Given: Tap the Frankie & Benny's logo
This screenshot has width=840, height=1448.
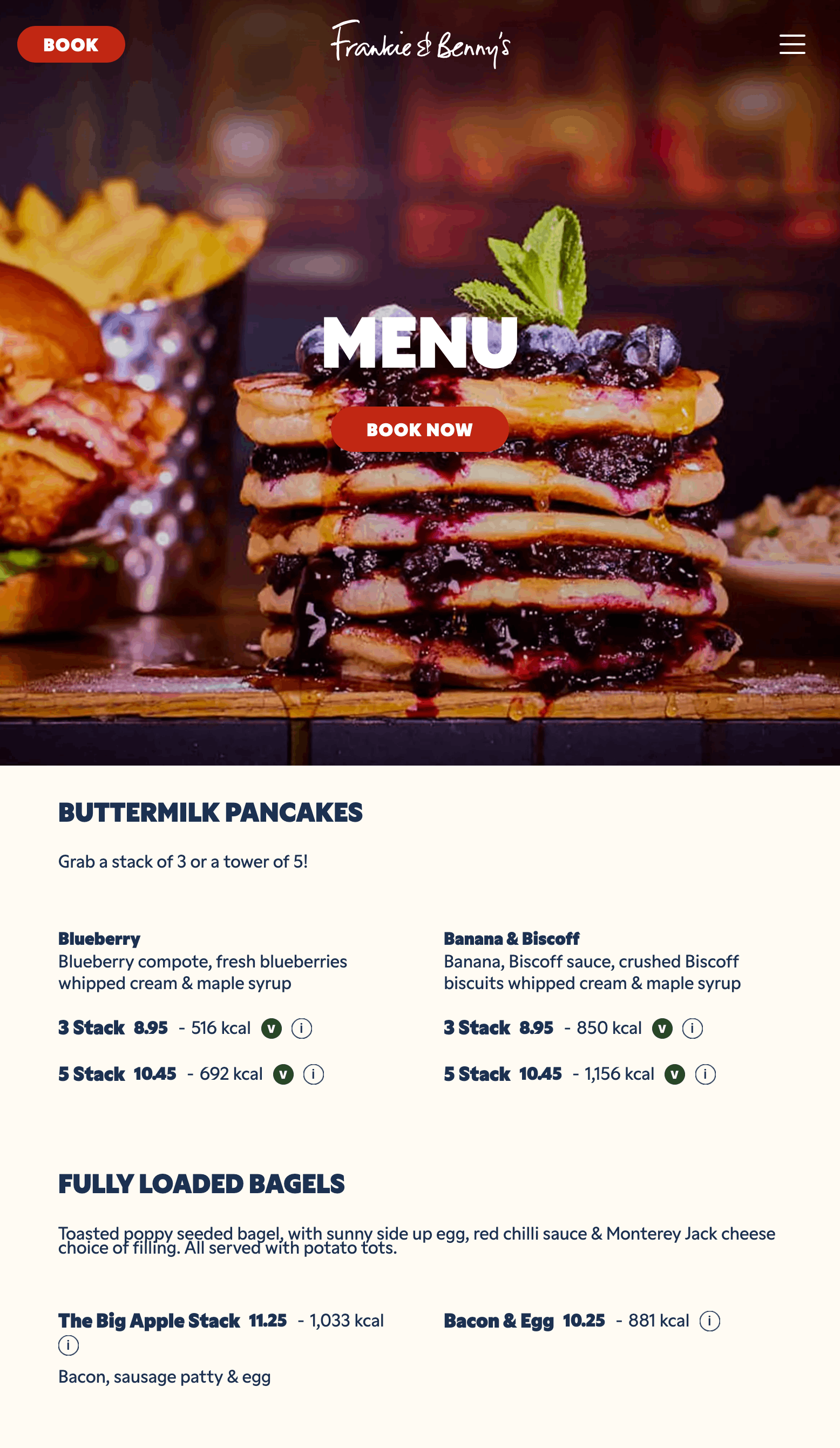Looking at the screenshot, I should click(x=420, y=44).
